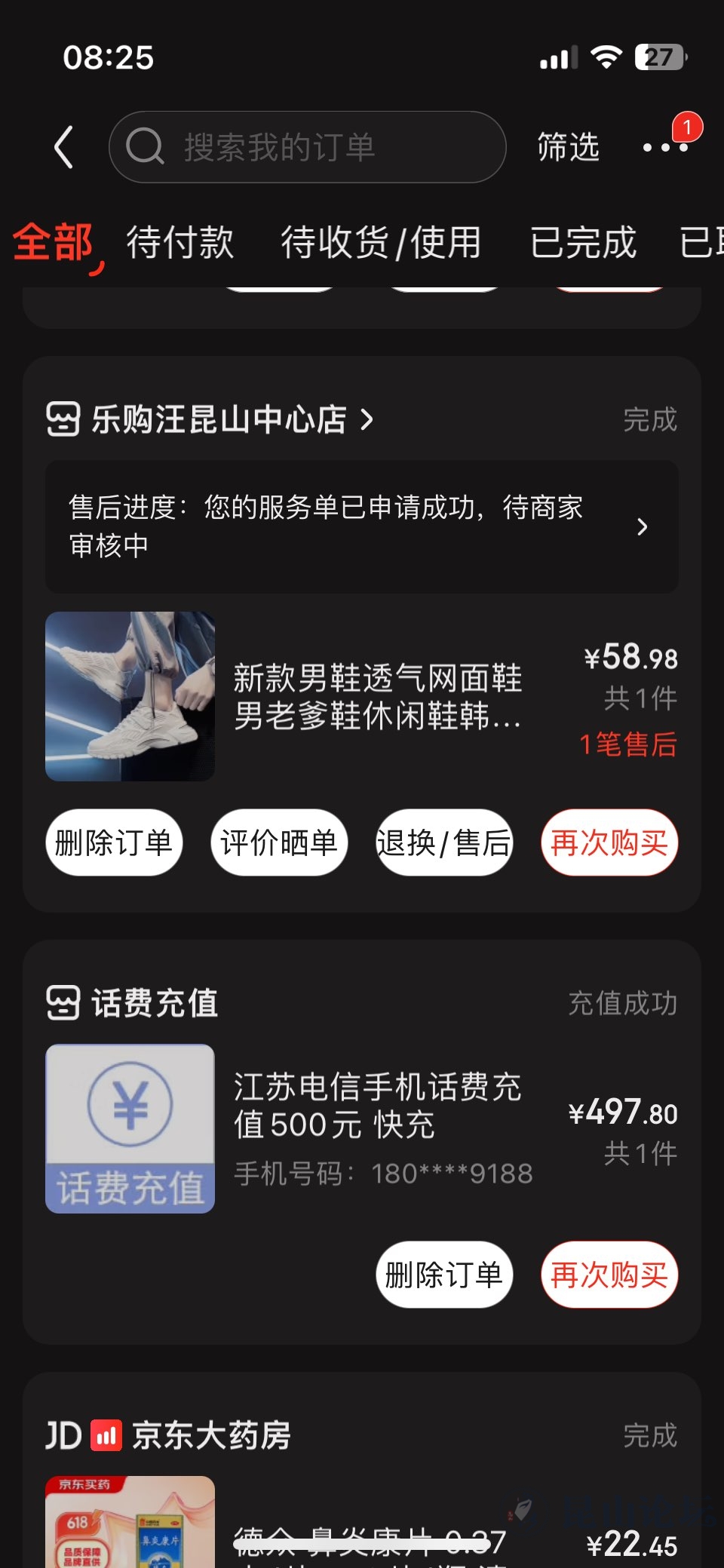Switch to the 已完成 tab
Image resolution: width=724 pixels, height=1568 pixels.
click(583, 243)
